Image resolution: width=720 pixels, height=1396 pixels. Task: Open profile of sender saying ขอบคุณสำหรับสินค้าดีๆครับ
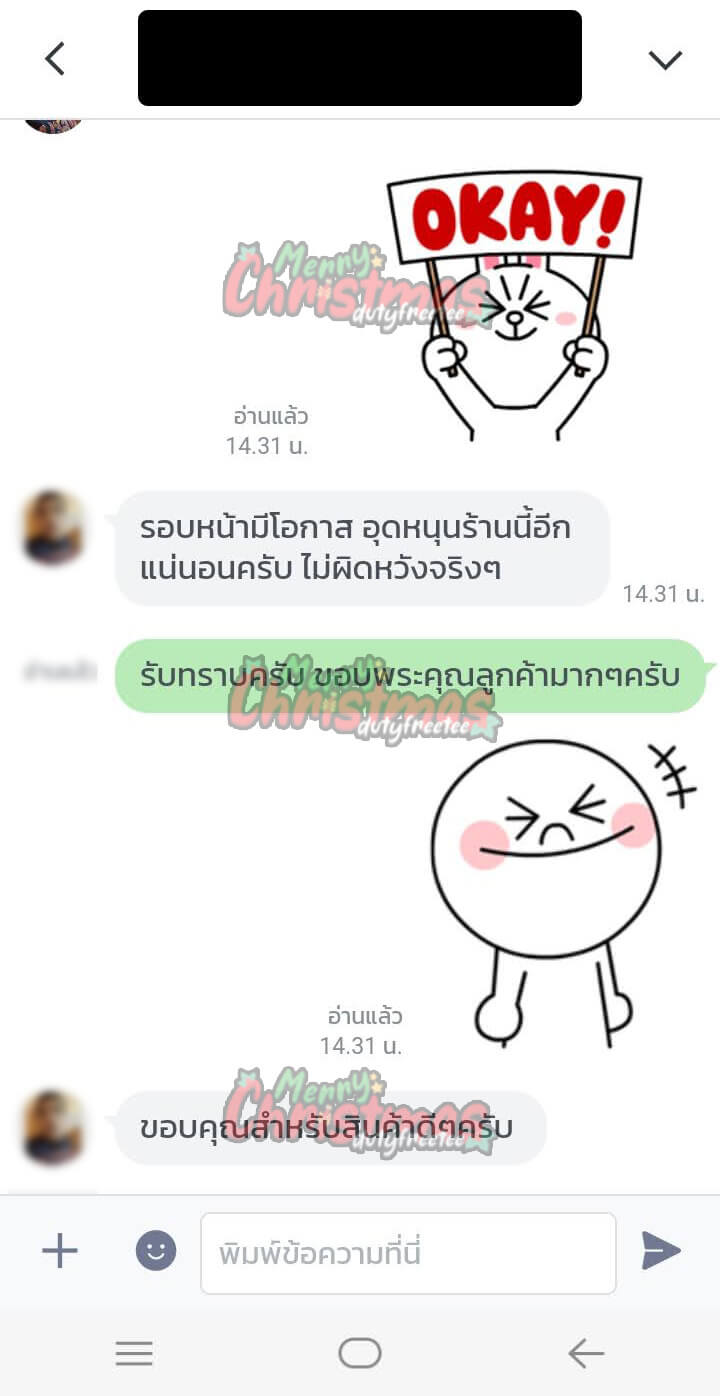point(53,1127)
